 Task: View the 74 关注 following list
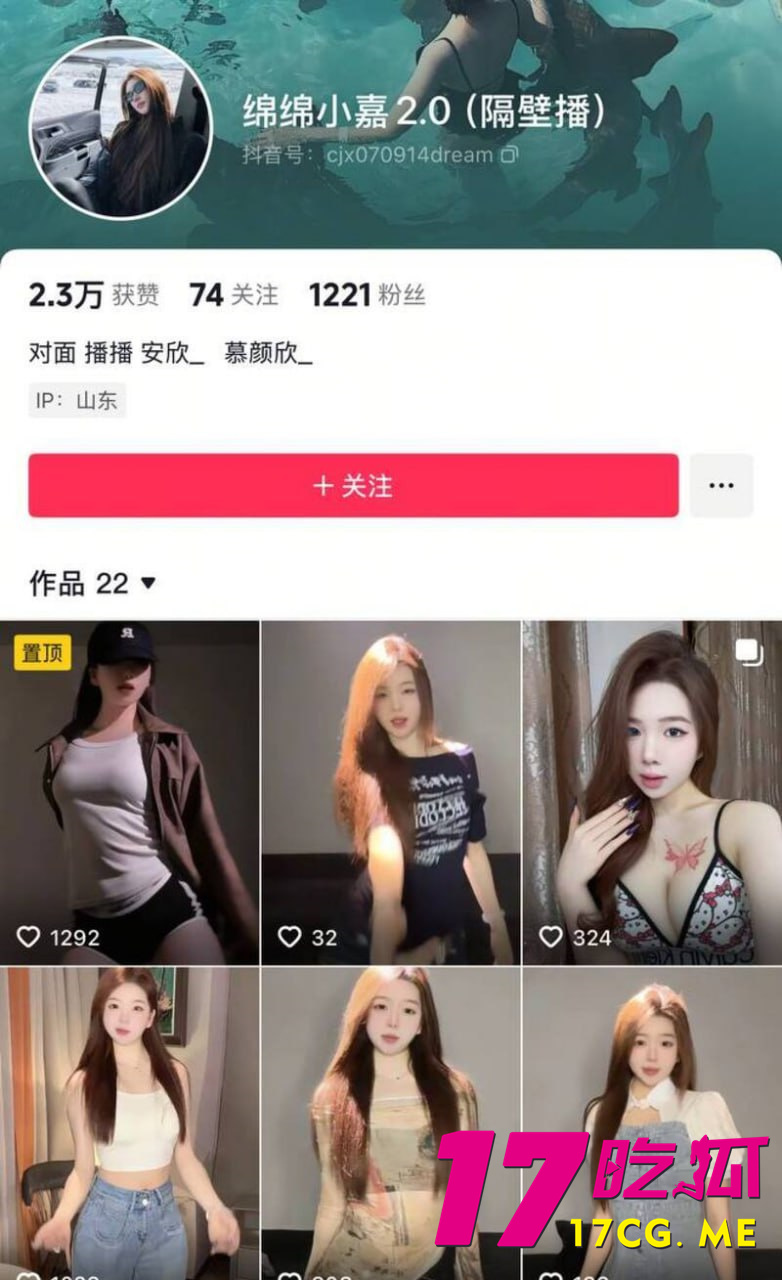tap(234, 295)
